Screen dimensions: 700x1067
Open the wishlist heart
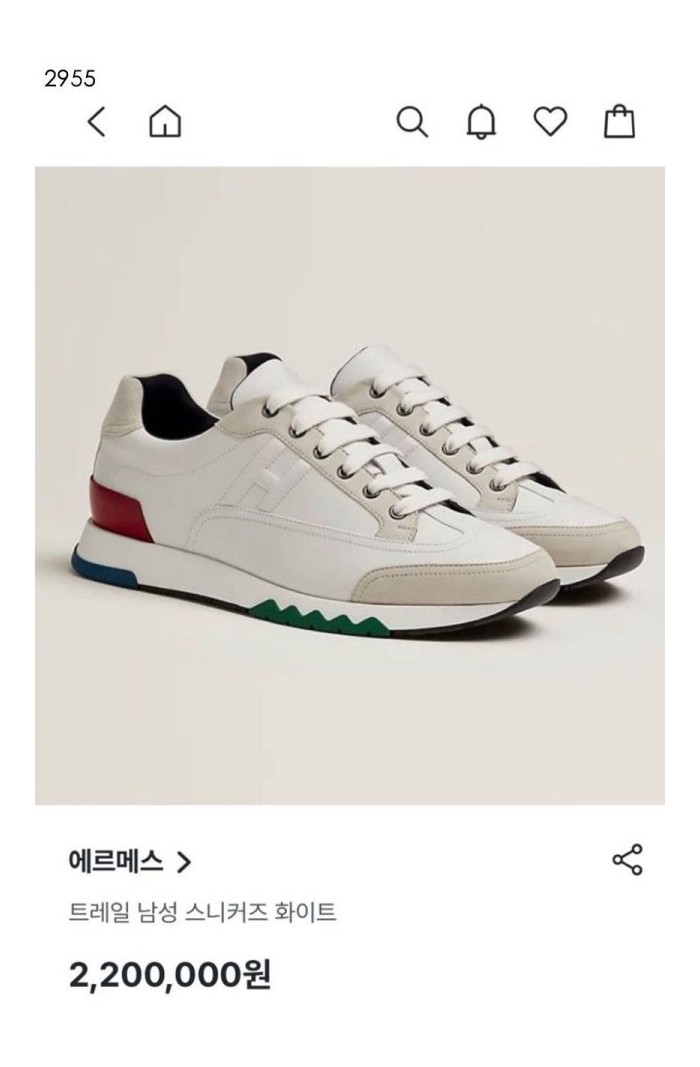(x=549, y=122)
